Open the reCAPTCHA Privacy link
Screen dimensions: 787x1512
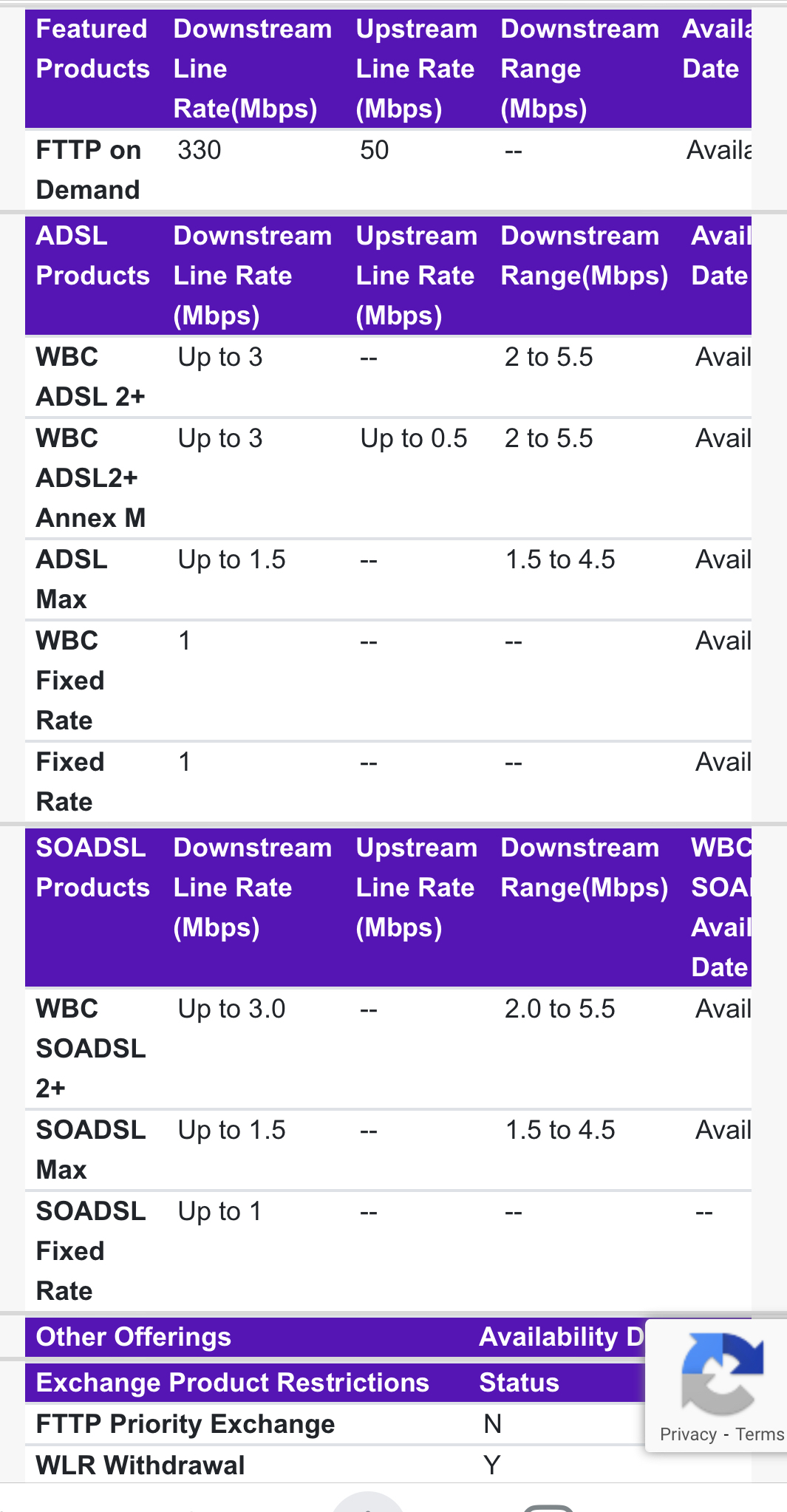tap(688, 1434)
